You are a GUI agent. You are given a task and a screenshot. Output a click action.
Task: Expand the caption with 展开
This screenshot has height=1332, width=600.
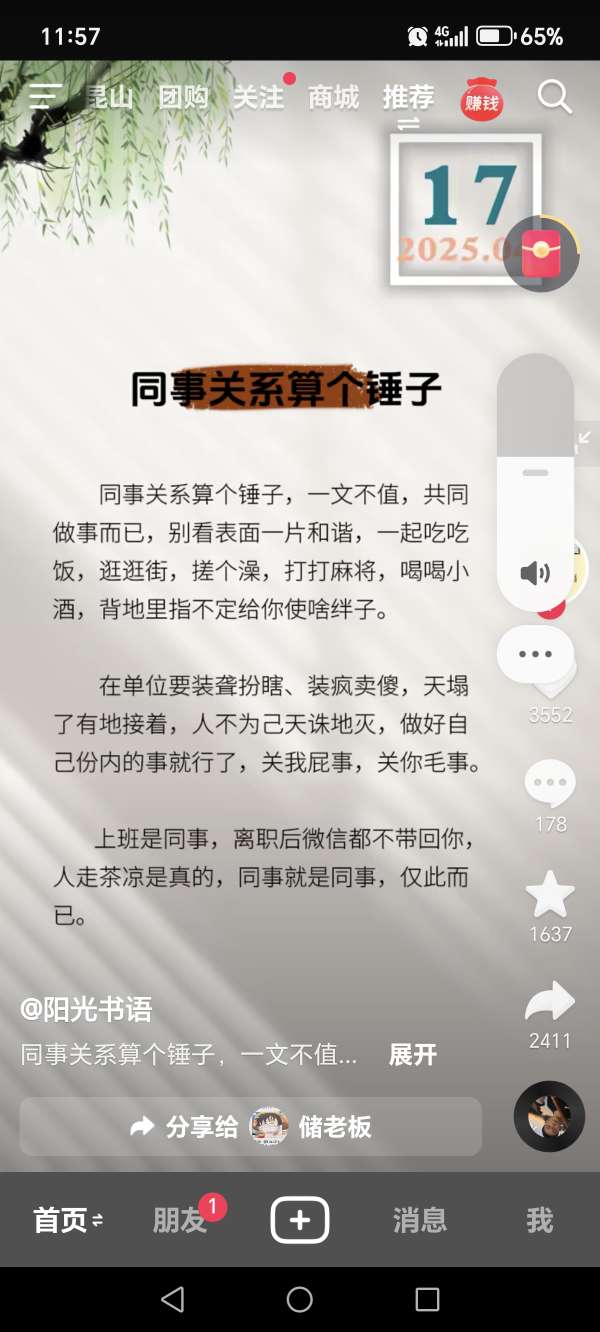[x=412, y=1055]
